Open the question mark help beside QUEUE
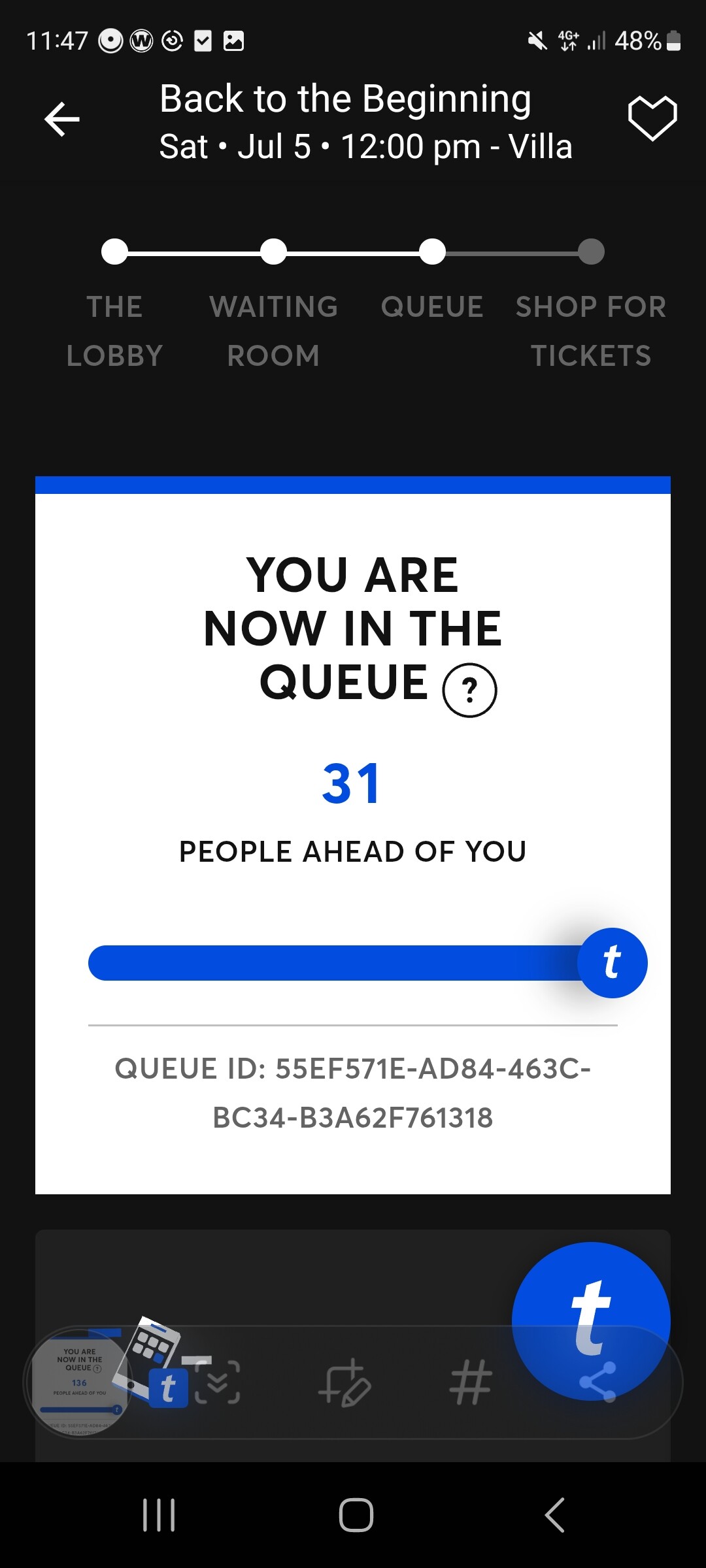Screen dimensions: 706x1568 coord(469,690)
